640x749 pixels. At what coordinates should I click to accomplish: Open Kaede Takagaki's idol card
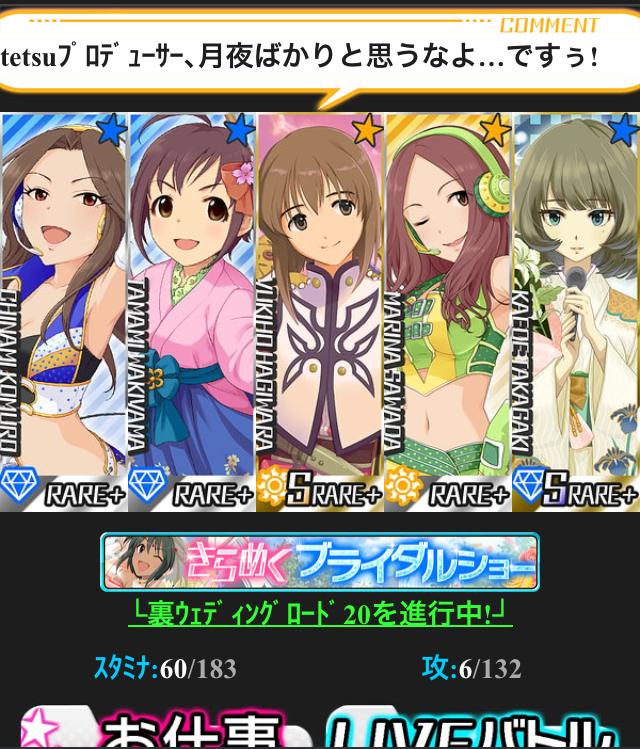click(576, 310)
